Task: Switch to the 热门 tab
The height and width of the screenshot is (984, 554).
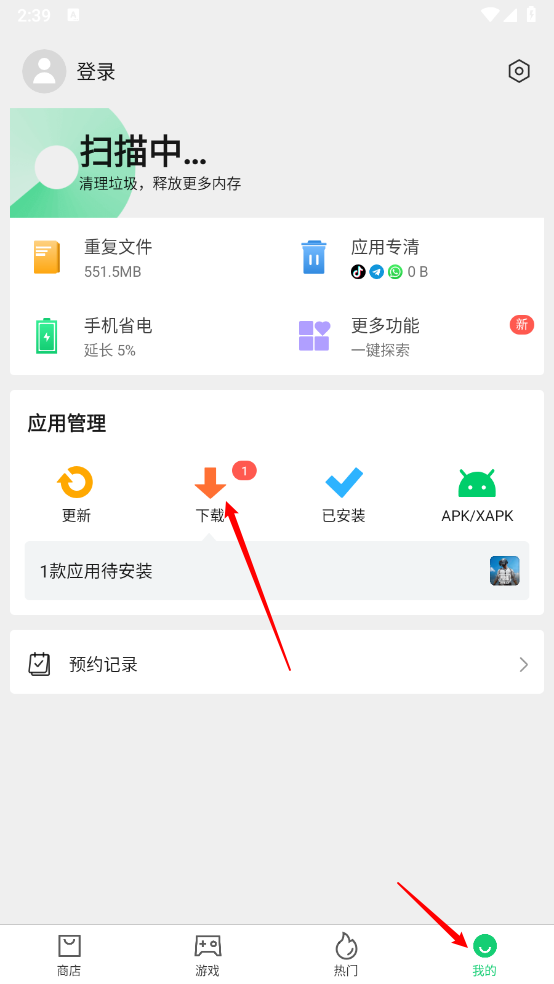Action: 346,955
